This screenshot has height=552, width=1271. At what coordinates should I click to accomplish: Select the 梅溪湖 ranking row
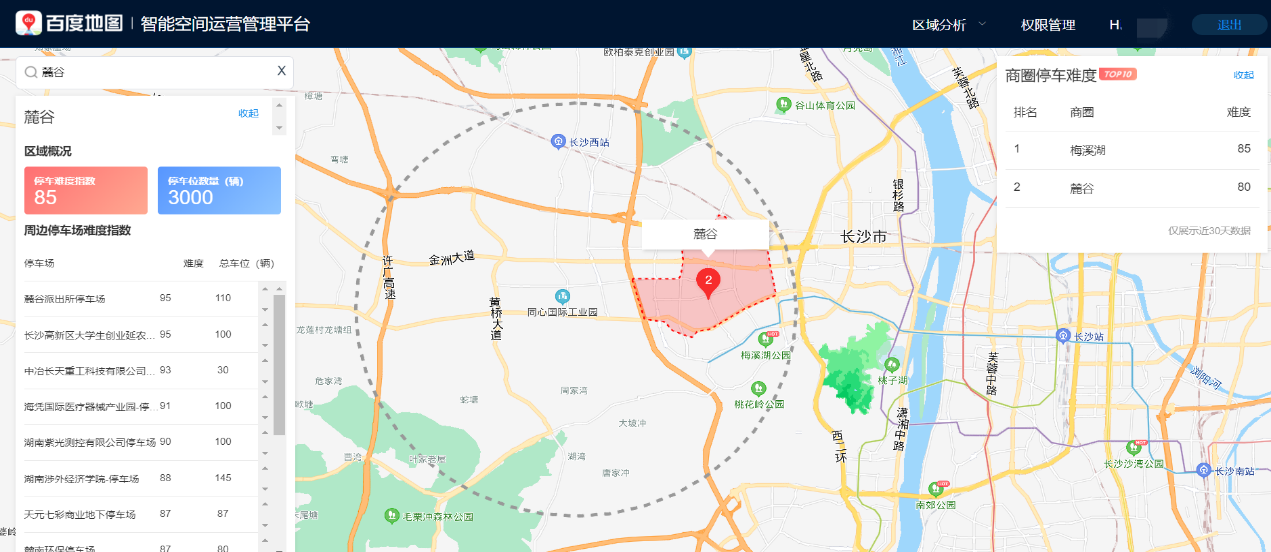pyautogui.click(x=1131, y=150)
